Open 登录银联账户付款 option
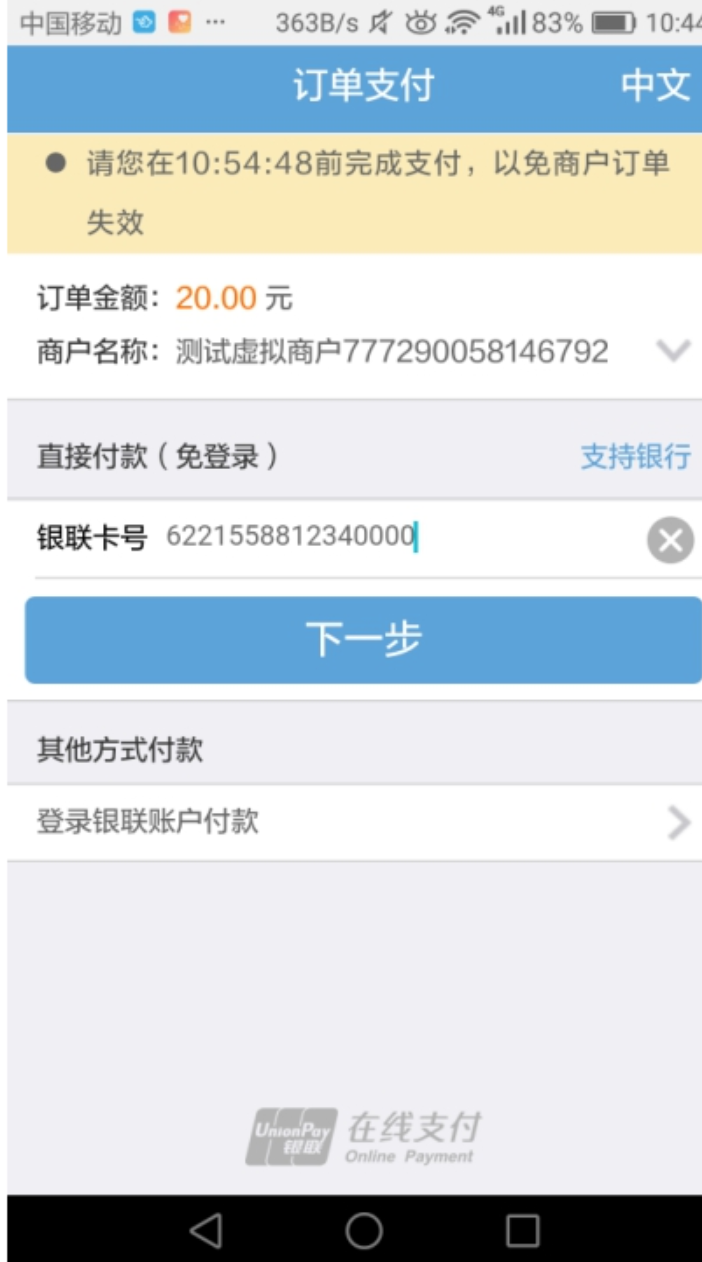This screenshot has width=702, height=1262. coord(354,822)
